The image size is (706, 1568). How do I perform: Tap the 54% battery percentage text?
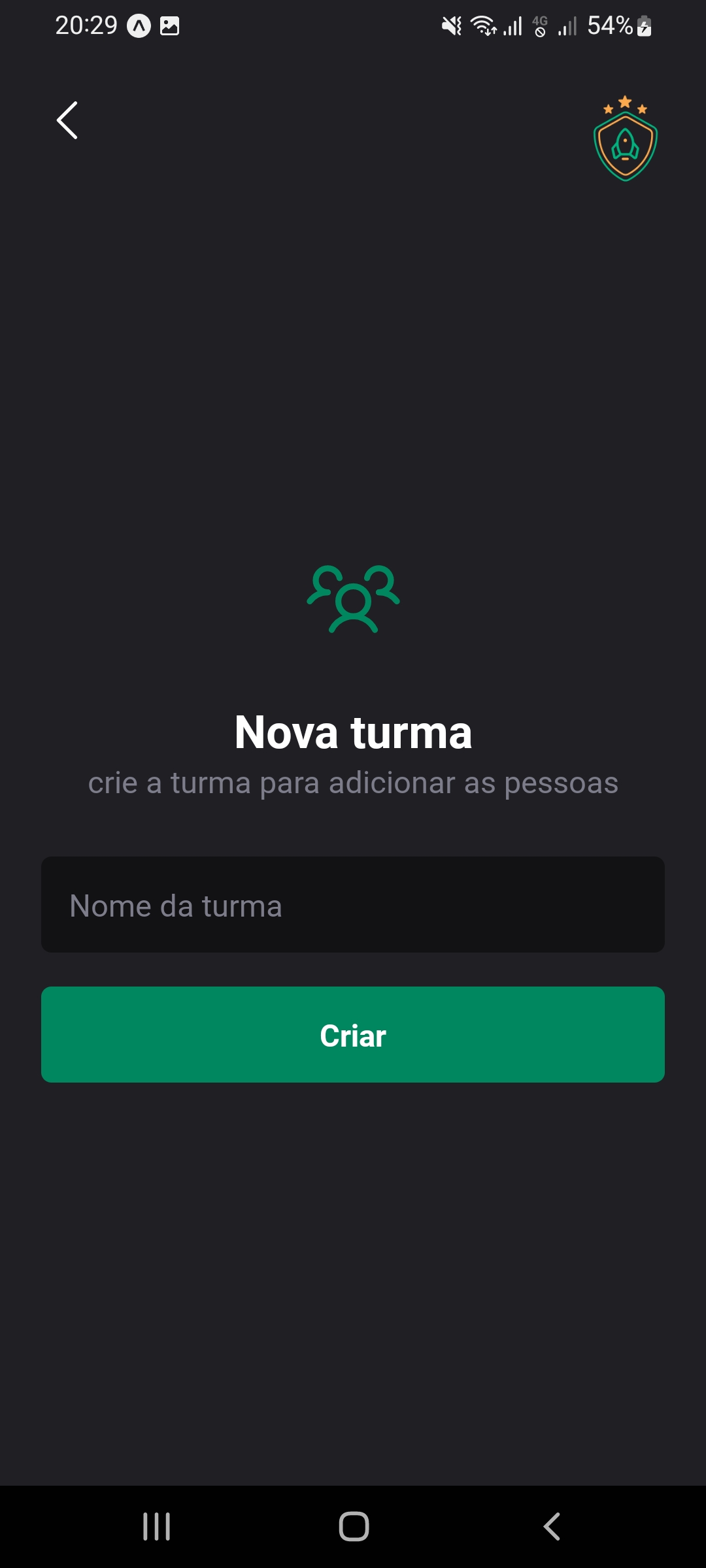tap(611, 26)
